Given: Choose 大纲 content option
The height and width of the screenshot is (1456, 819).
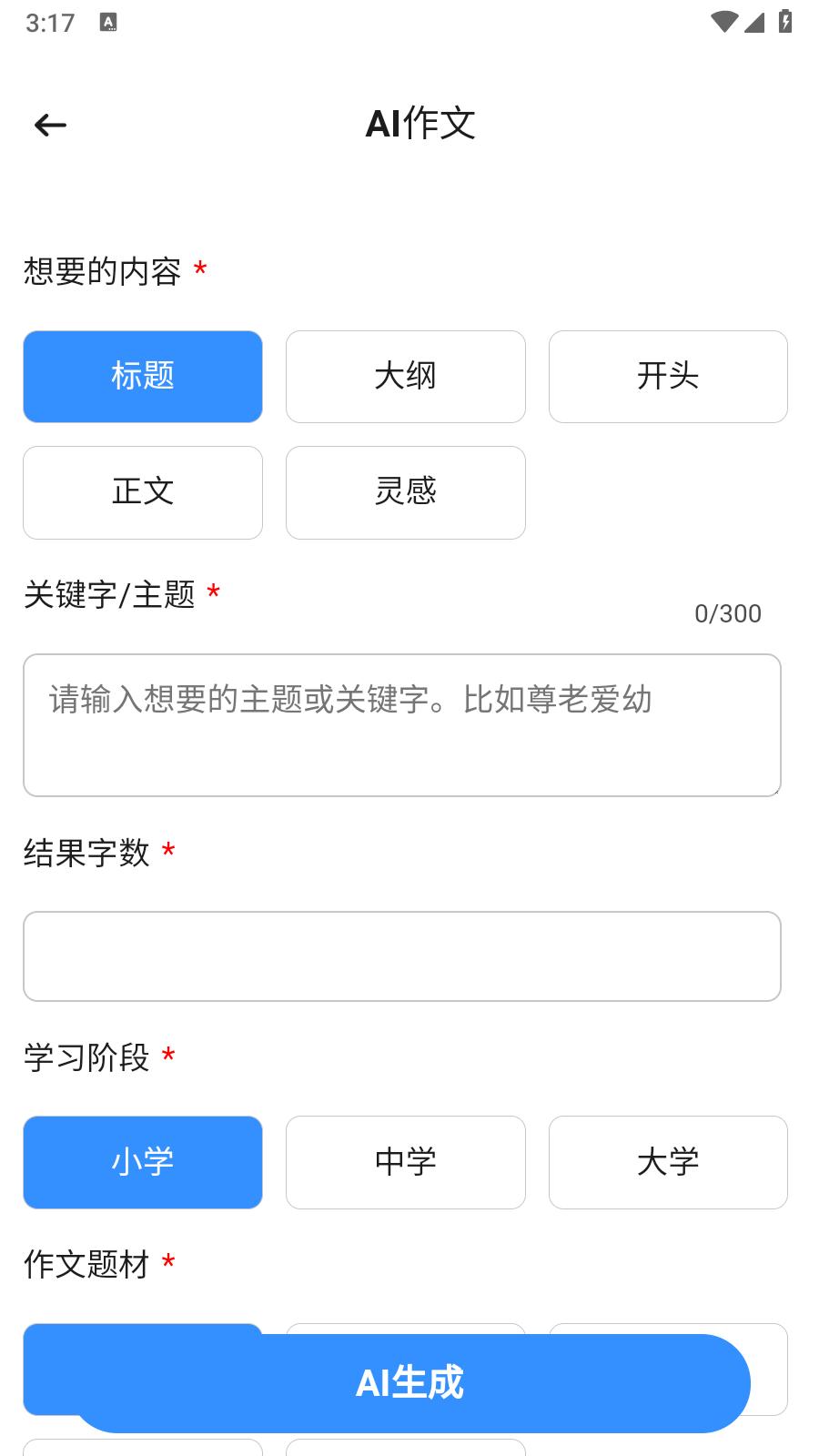Looking at the screenshot, I should tap(406, 377).
